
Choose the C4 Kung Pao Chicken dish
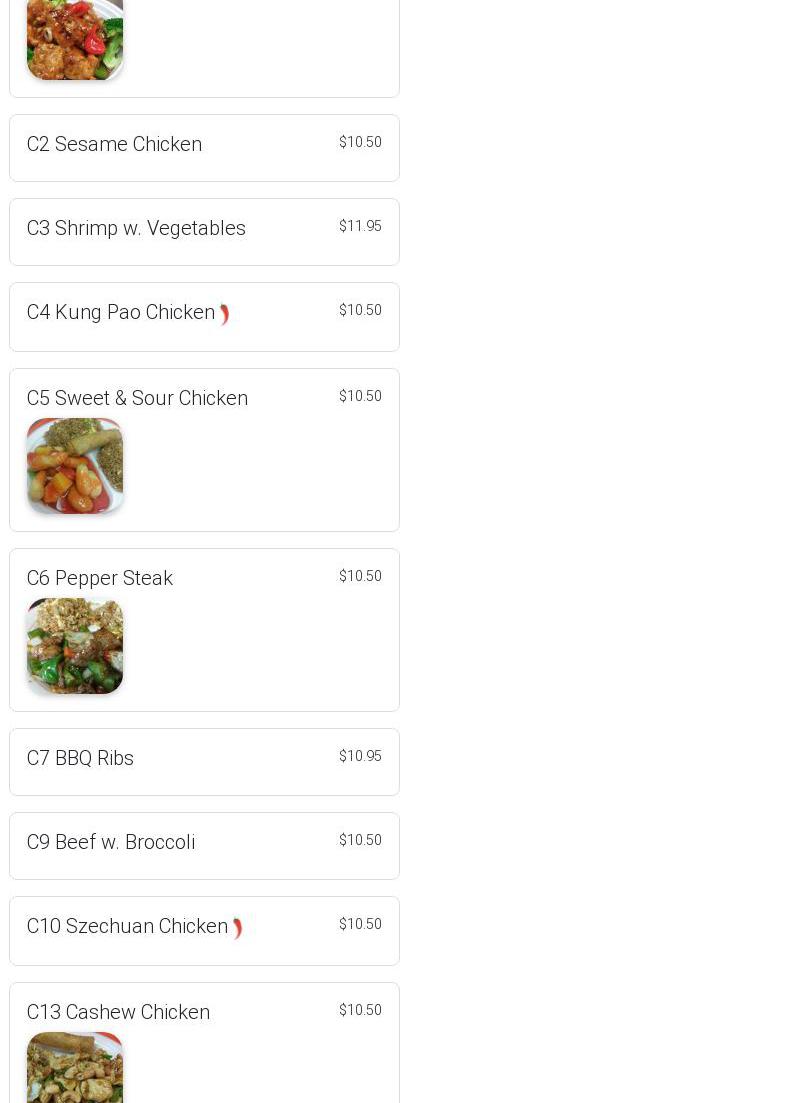point(204,316)
